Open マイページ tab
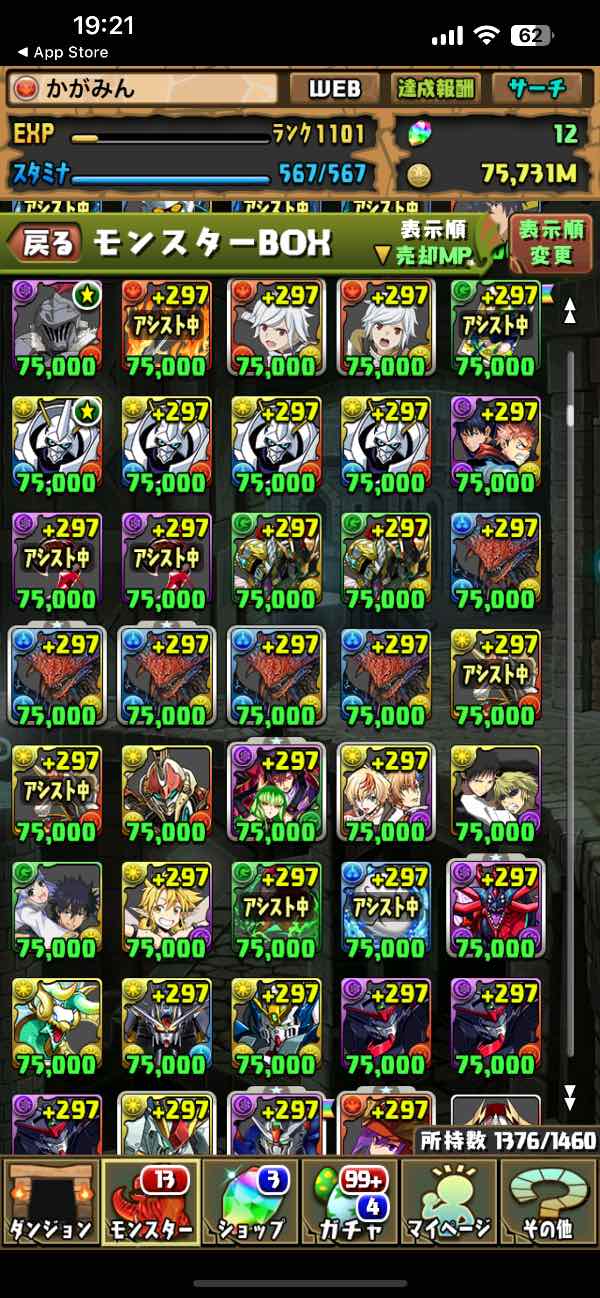This screenshot has height=1298, width=600. tap(450, 1201)
